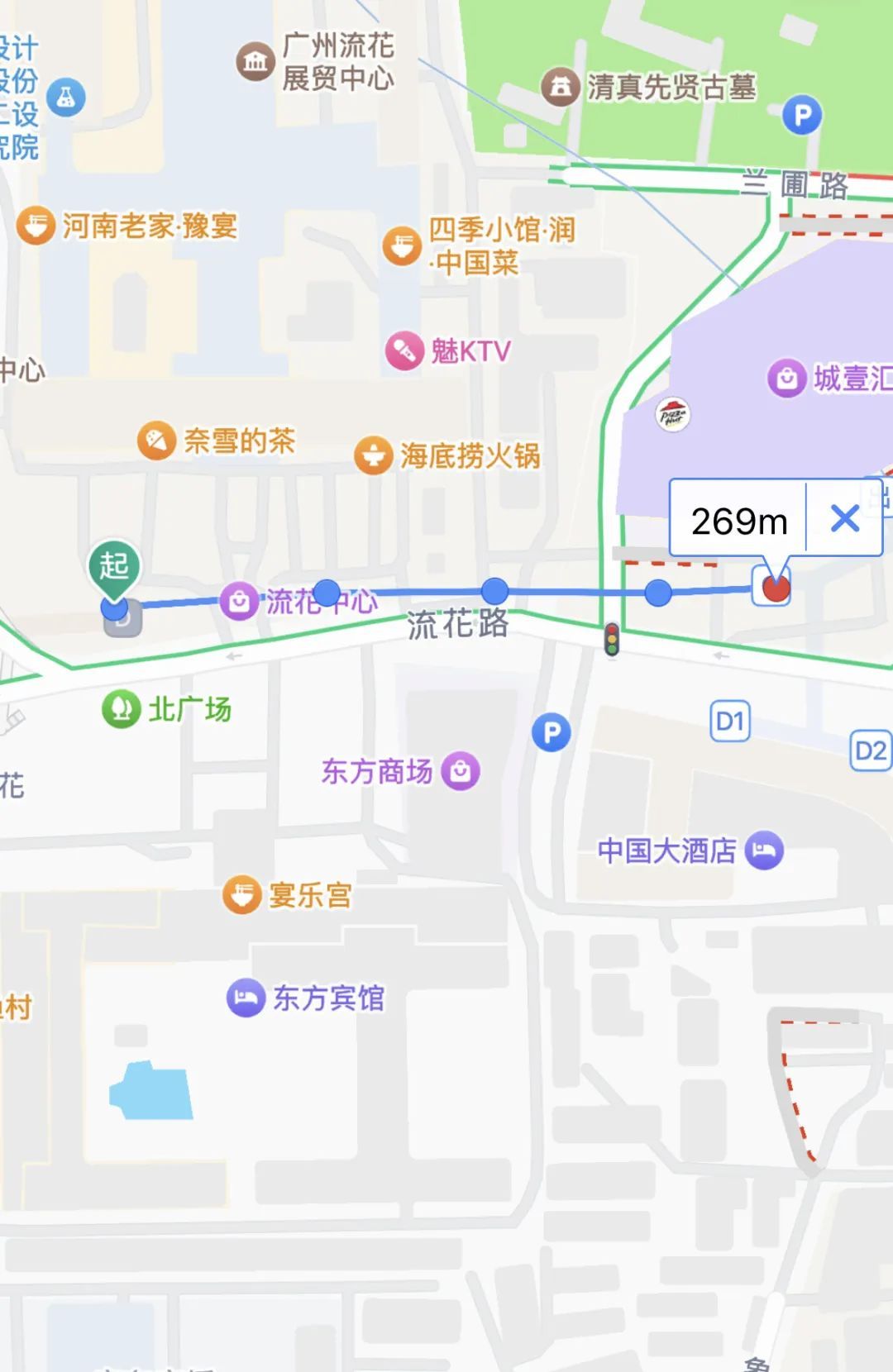Tap the 城壹汇 shopping marker
The height and width of the screenshot is (1372, 893).
click(787, 379)
